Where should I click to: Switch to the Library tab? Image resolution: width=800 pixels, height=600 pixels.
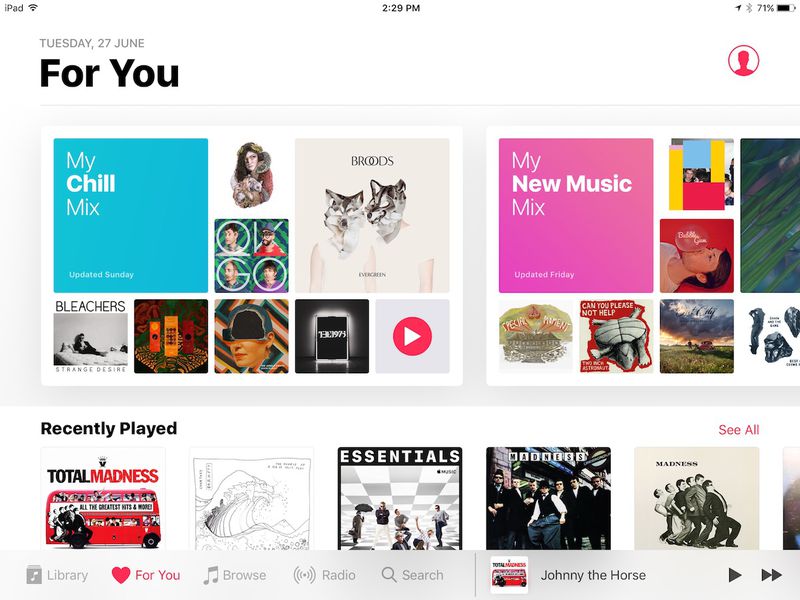click(x=57, y=575)
